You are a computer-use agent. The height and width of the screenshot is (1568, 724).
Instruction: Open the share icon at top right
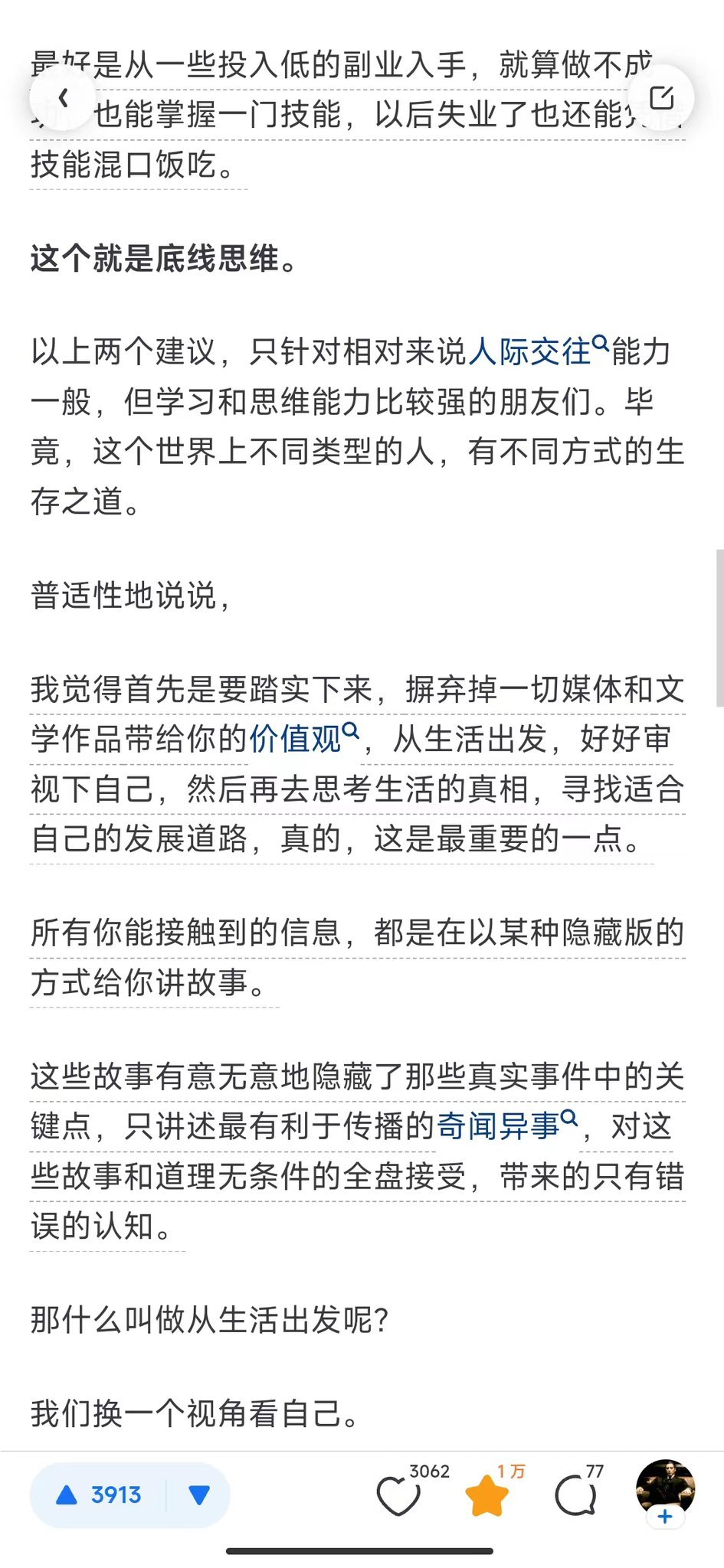pyautogui.click(x=660, y=98)
